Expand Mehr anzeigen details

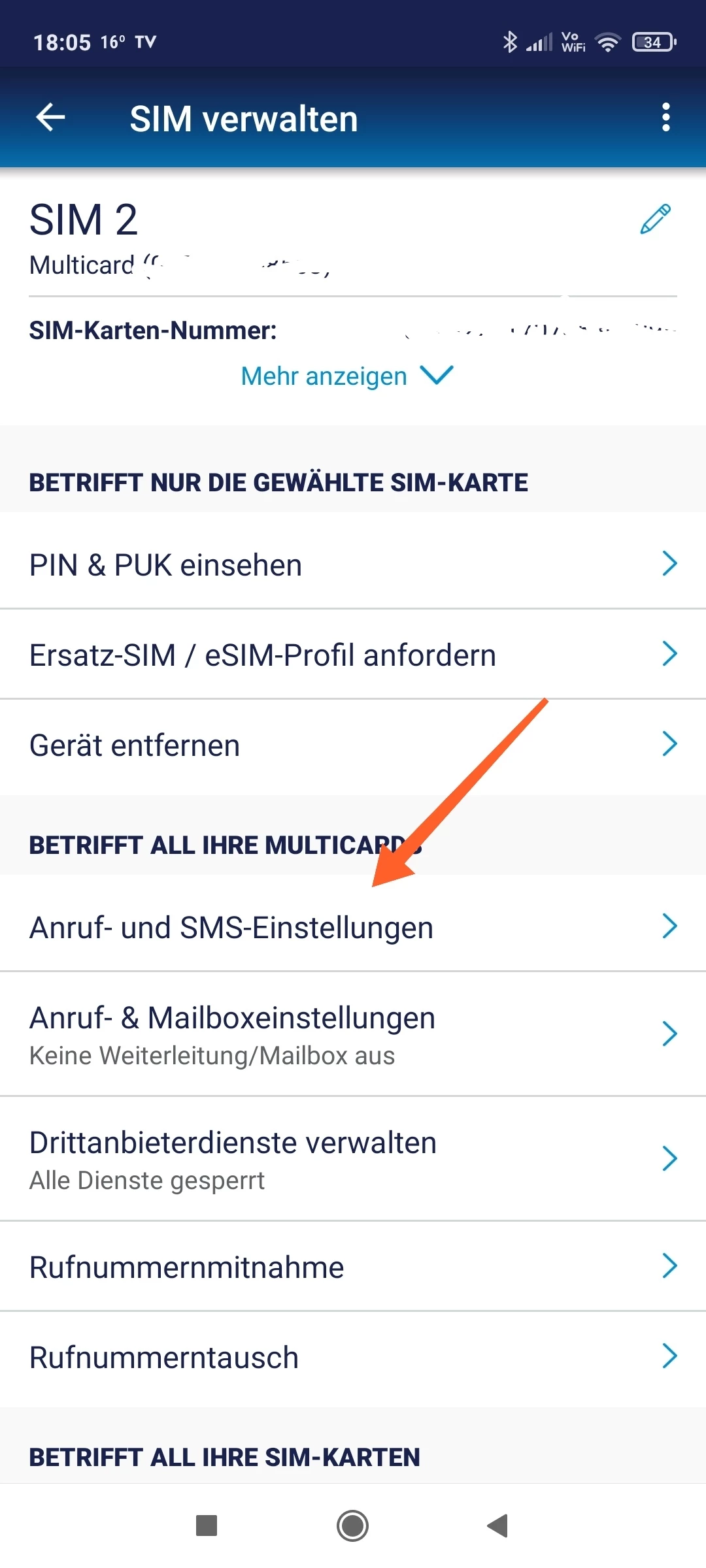(x=346, y=376)
